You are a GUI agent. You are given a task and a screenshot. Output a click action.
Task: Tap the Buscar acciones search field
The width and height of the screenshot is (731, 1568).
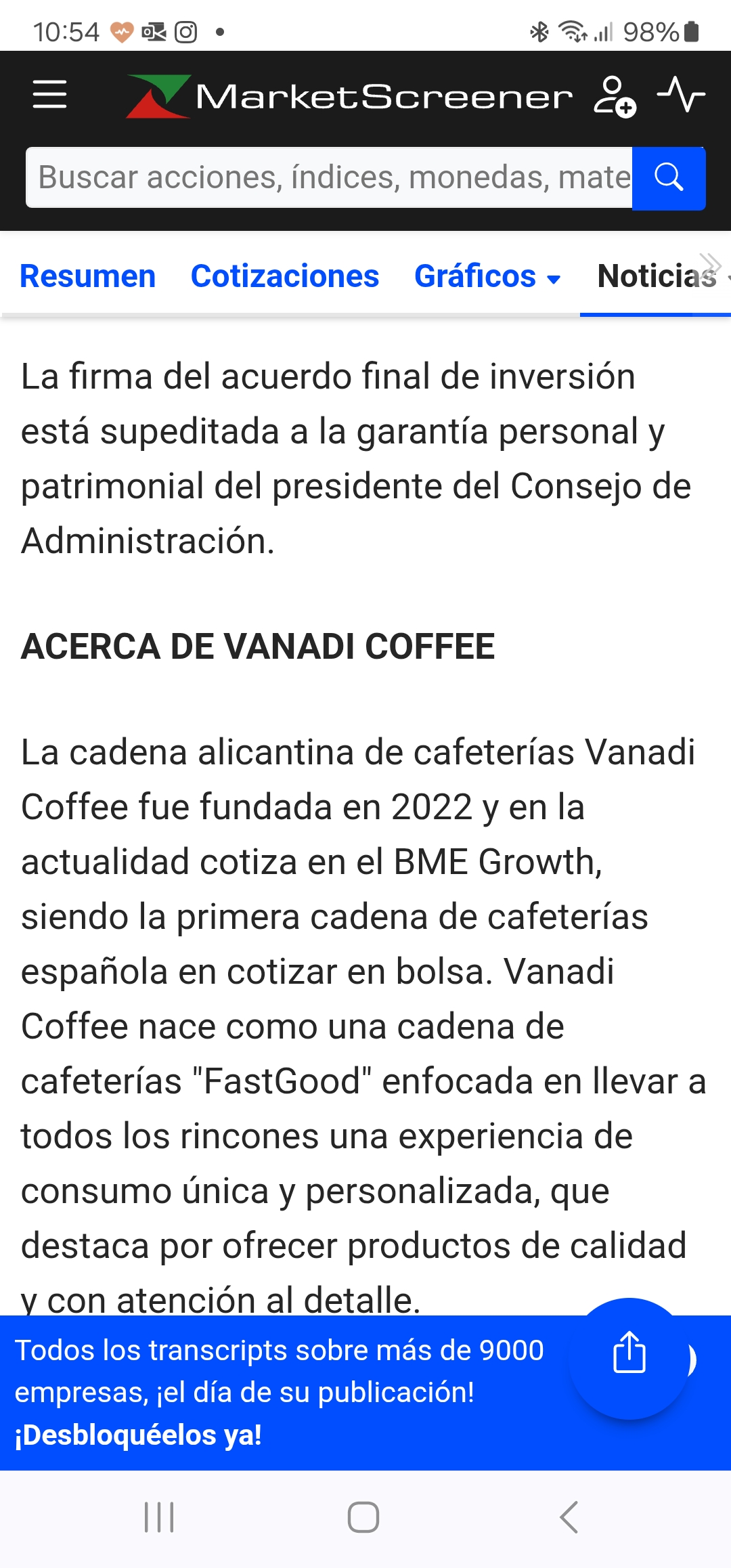point(329,177)
